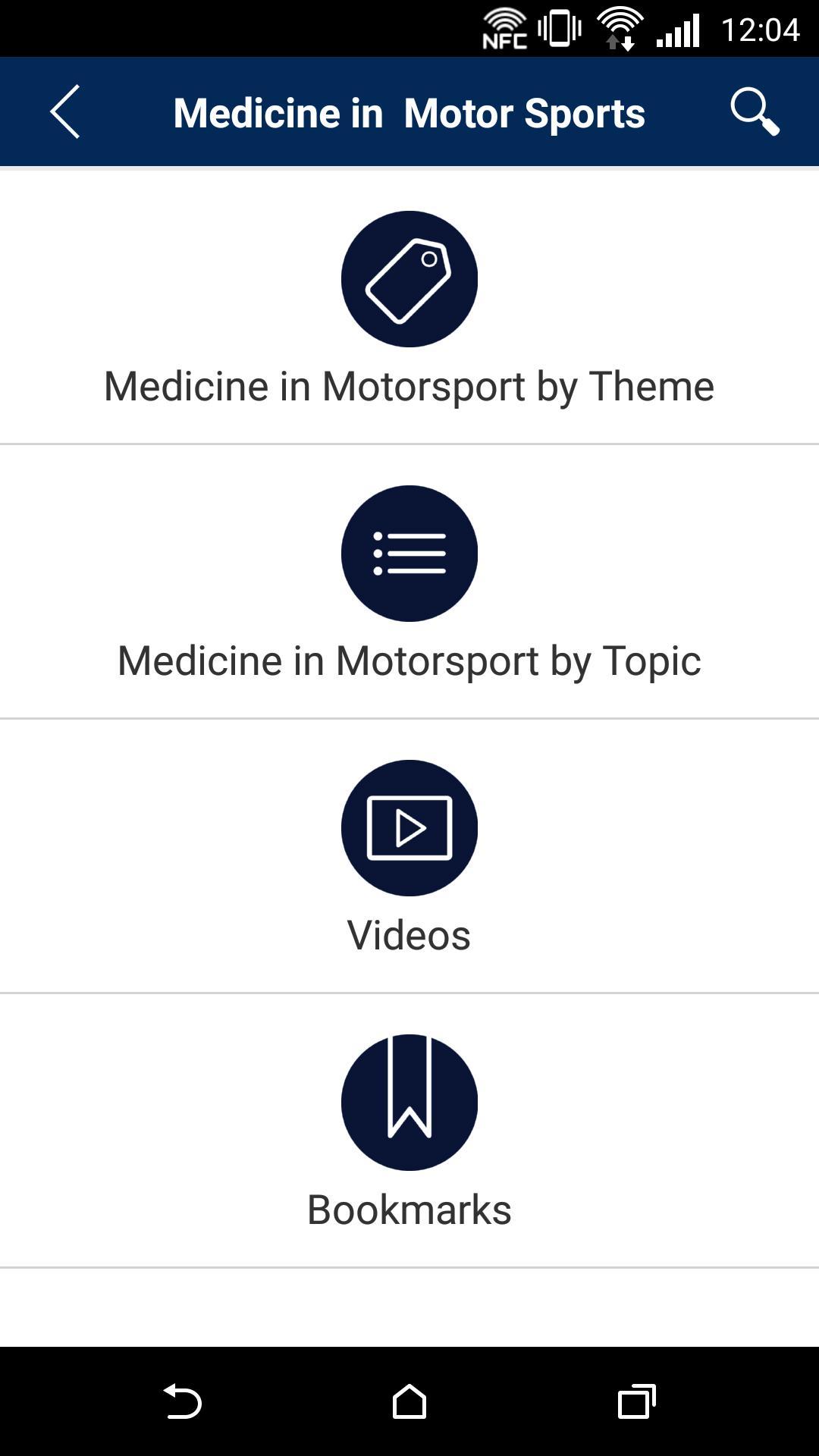Open the video player icon for Videos
The width and height of the screenshot is (819, 1456).
[x=409, y=828]
